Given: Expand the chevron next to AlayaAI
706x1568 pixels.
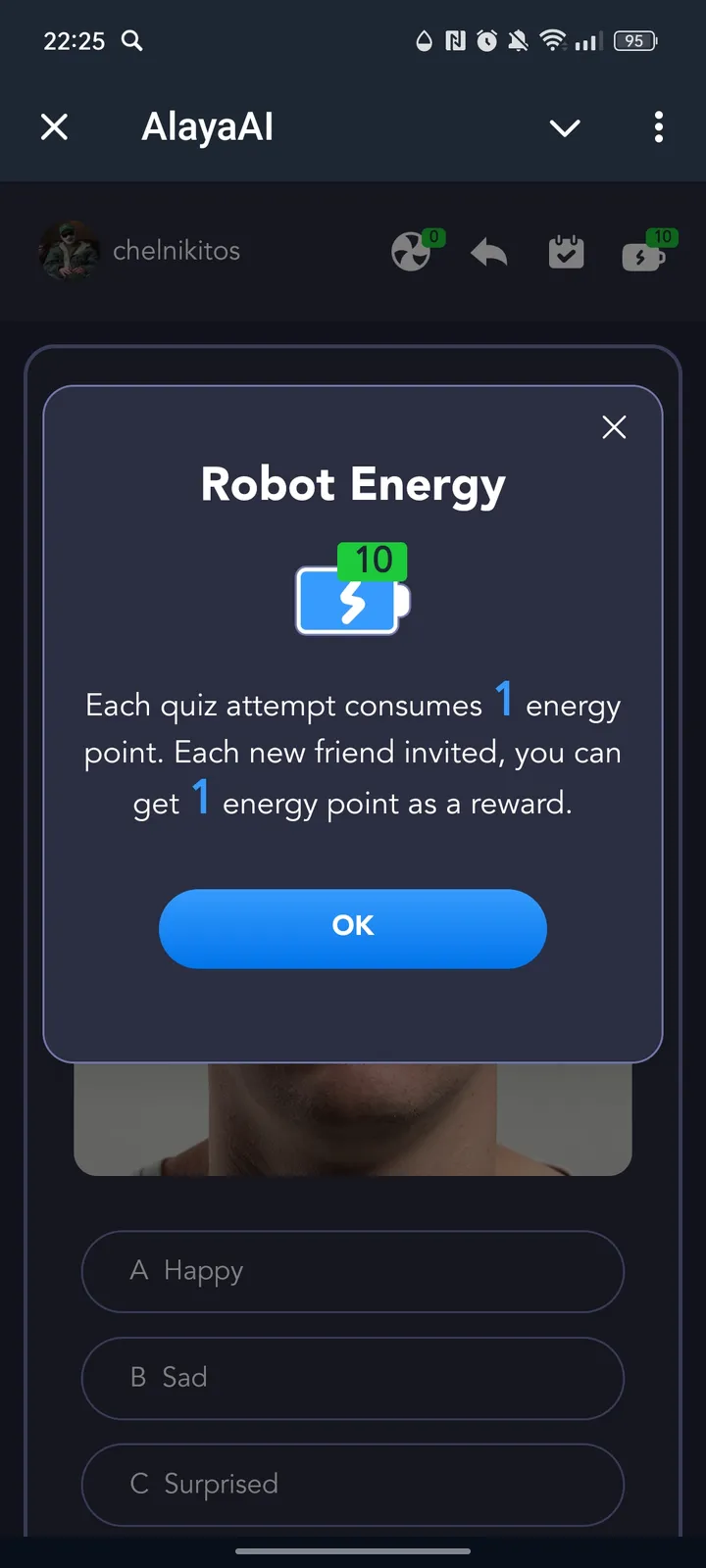Looking at the screenshot, I should click(565, 127).
